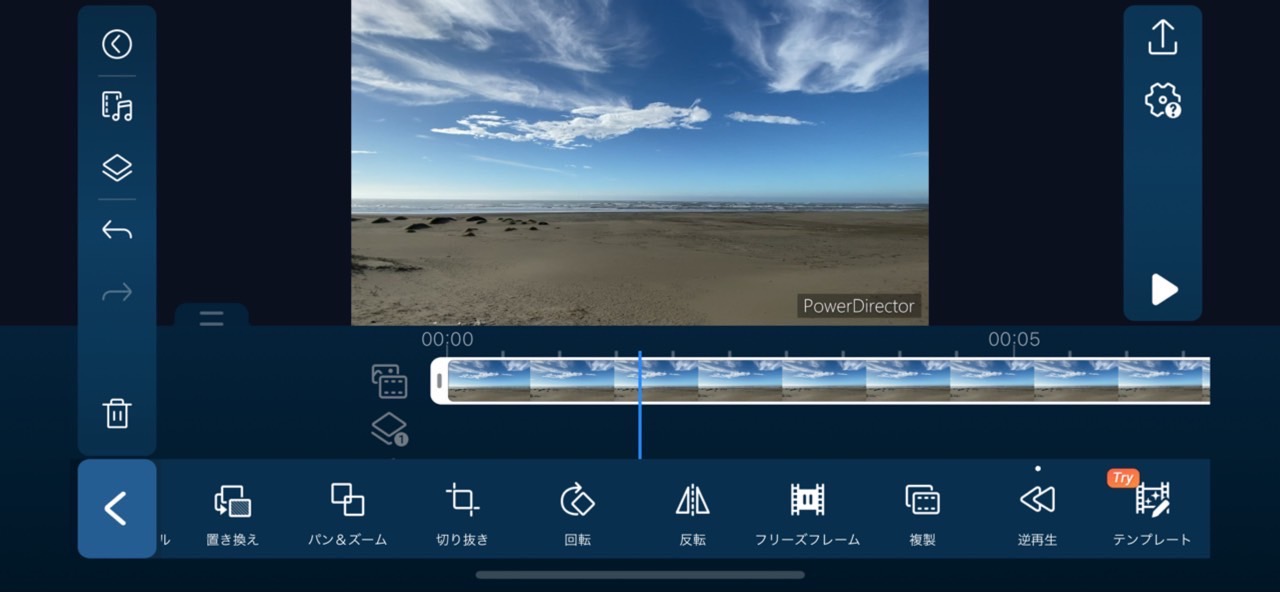Go back to the project list
Image resolution: width=1280 pixels, height=592 pixels.
(117, 45)
